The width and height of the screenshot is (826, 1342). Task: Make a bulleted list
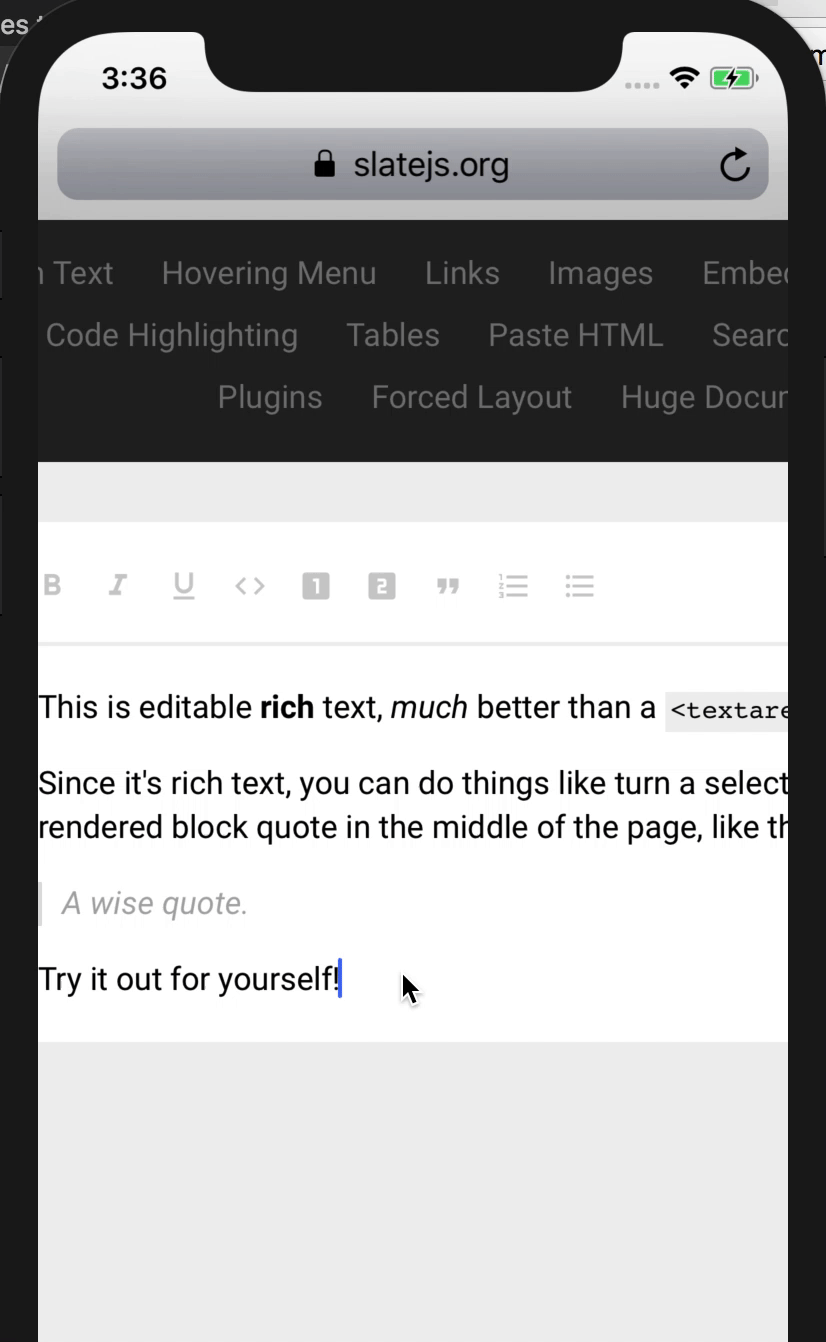point(580,586)
